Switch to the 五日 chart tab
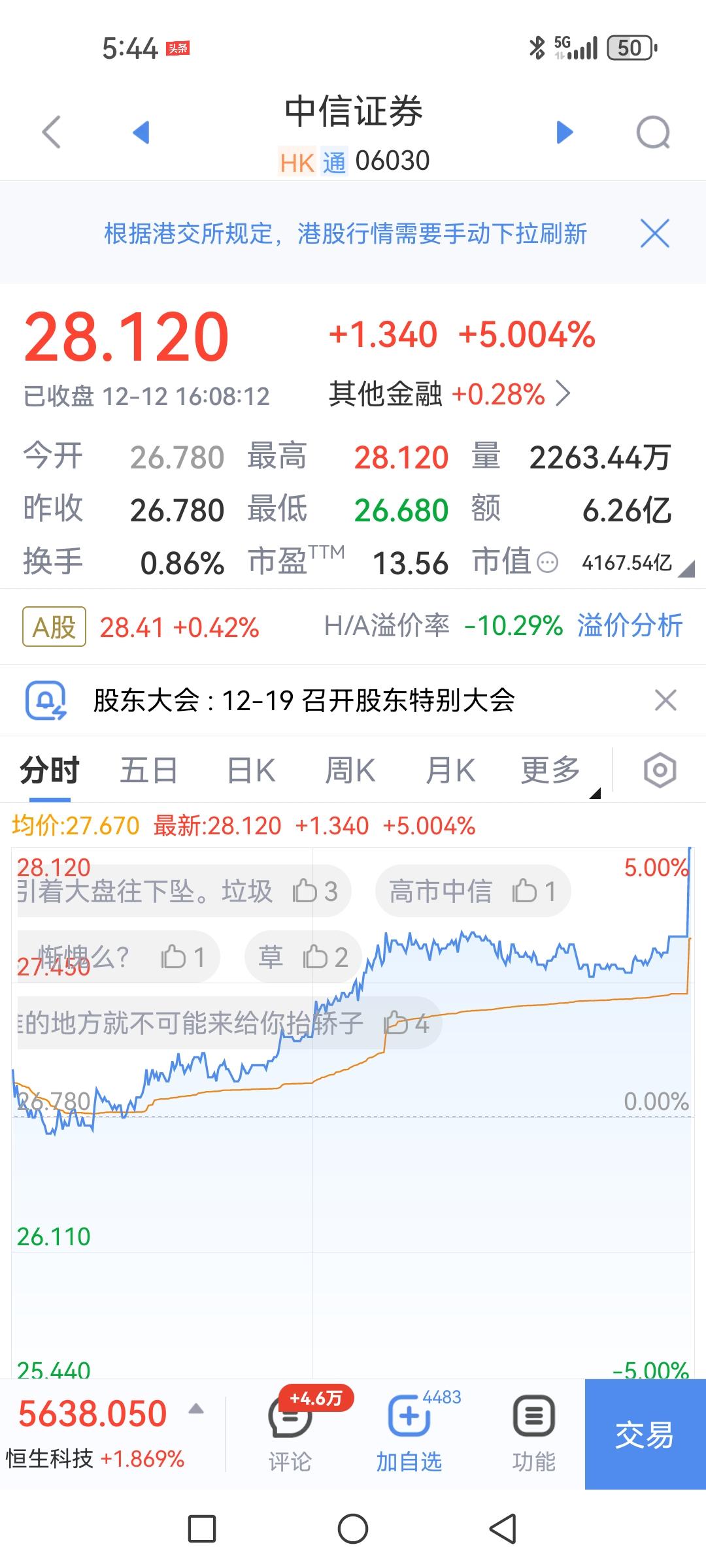 click(x=149, y=770)
